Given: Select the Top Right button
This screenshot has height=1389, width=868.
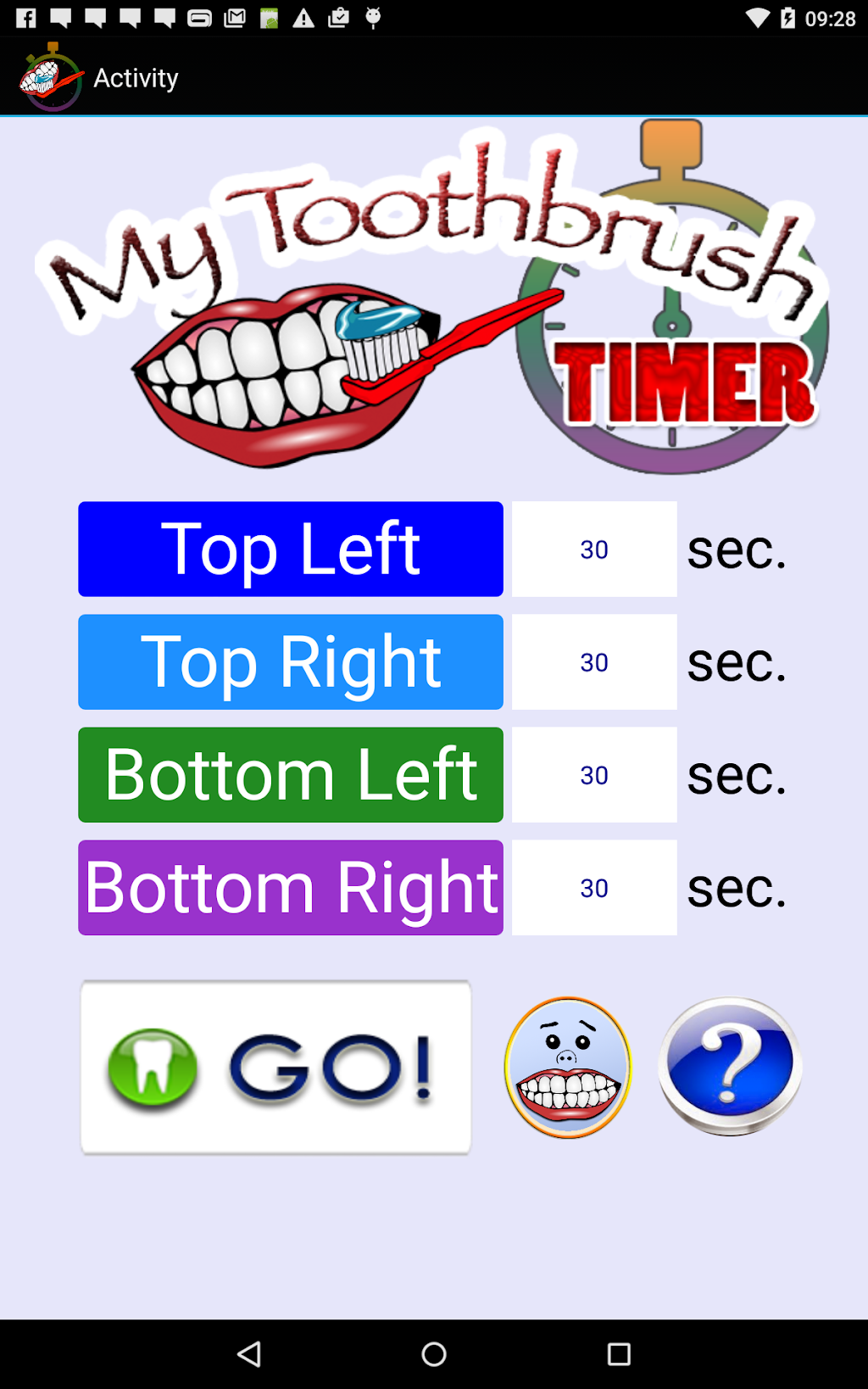Looking at the screenshot, I should pyautogui.click(x=291, y=662).
